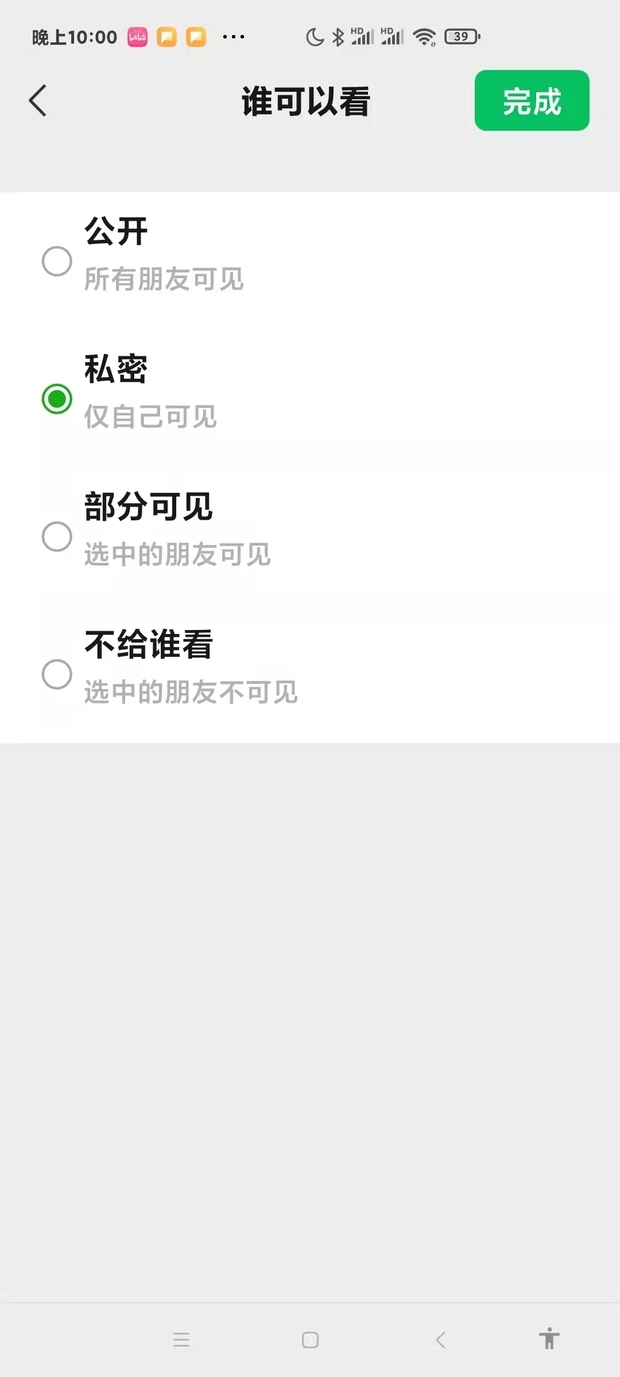
Task: Open the accessibility shortcut icon
Action: pyautogui.click(x=549, y=1339)
